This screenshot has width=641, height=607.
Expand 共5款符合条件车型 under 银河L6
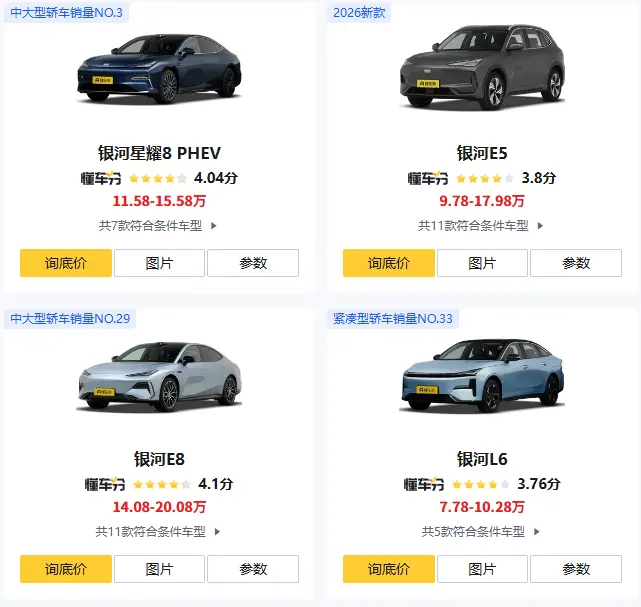coord(481,532)
